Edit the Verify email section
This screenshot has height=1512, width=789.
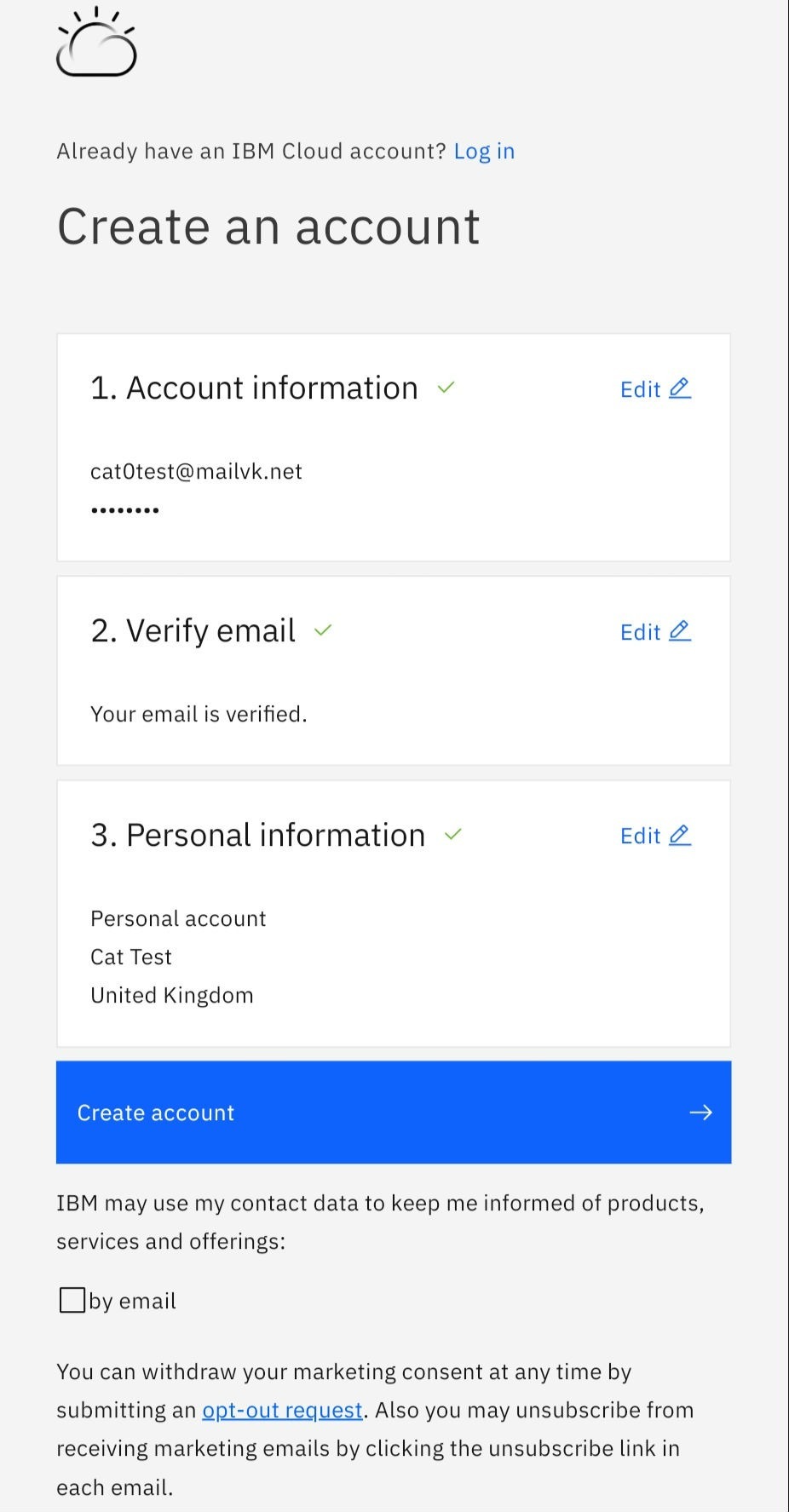pyautogui.click(x=654, y=632)
